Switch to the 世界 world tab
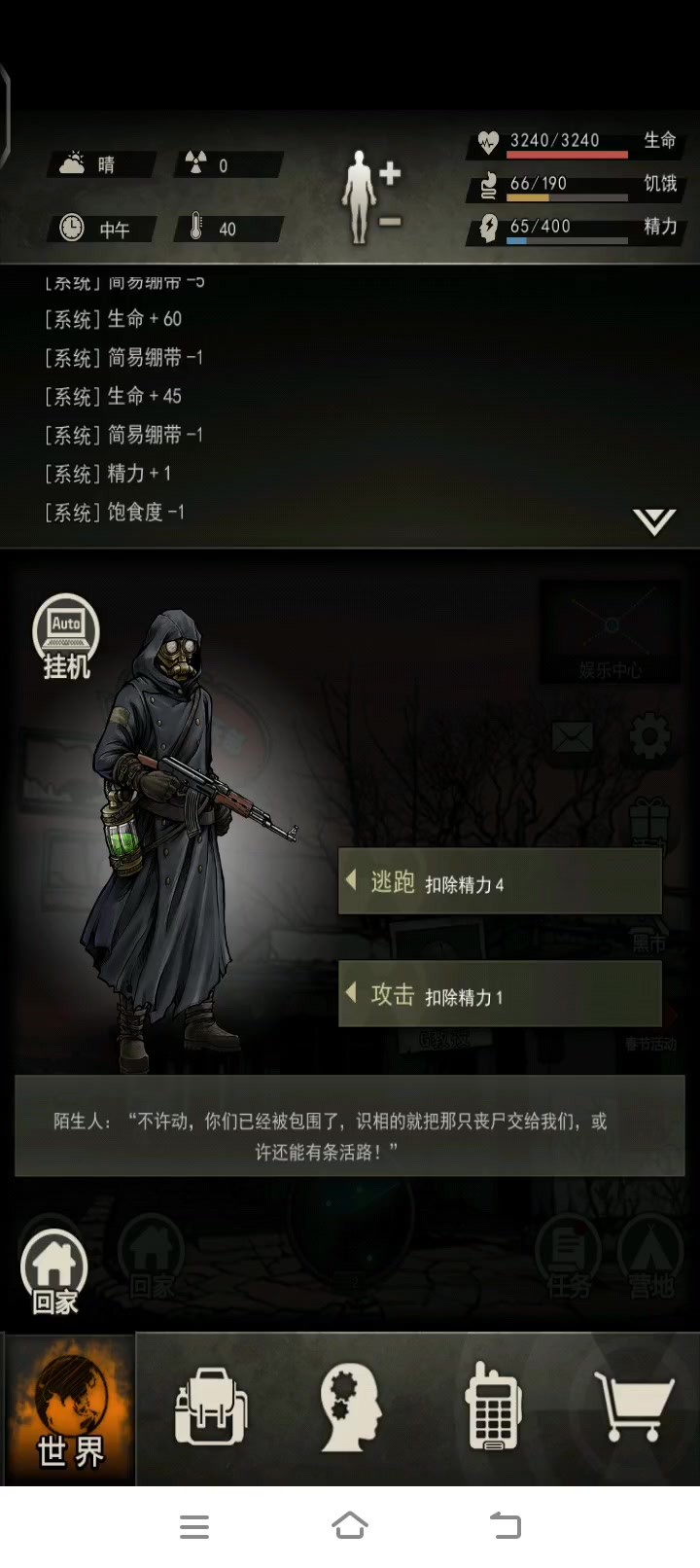Screen dimensions: 700x1568 tap(70, 1409)
